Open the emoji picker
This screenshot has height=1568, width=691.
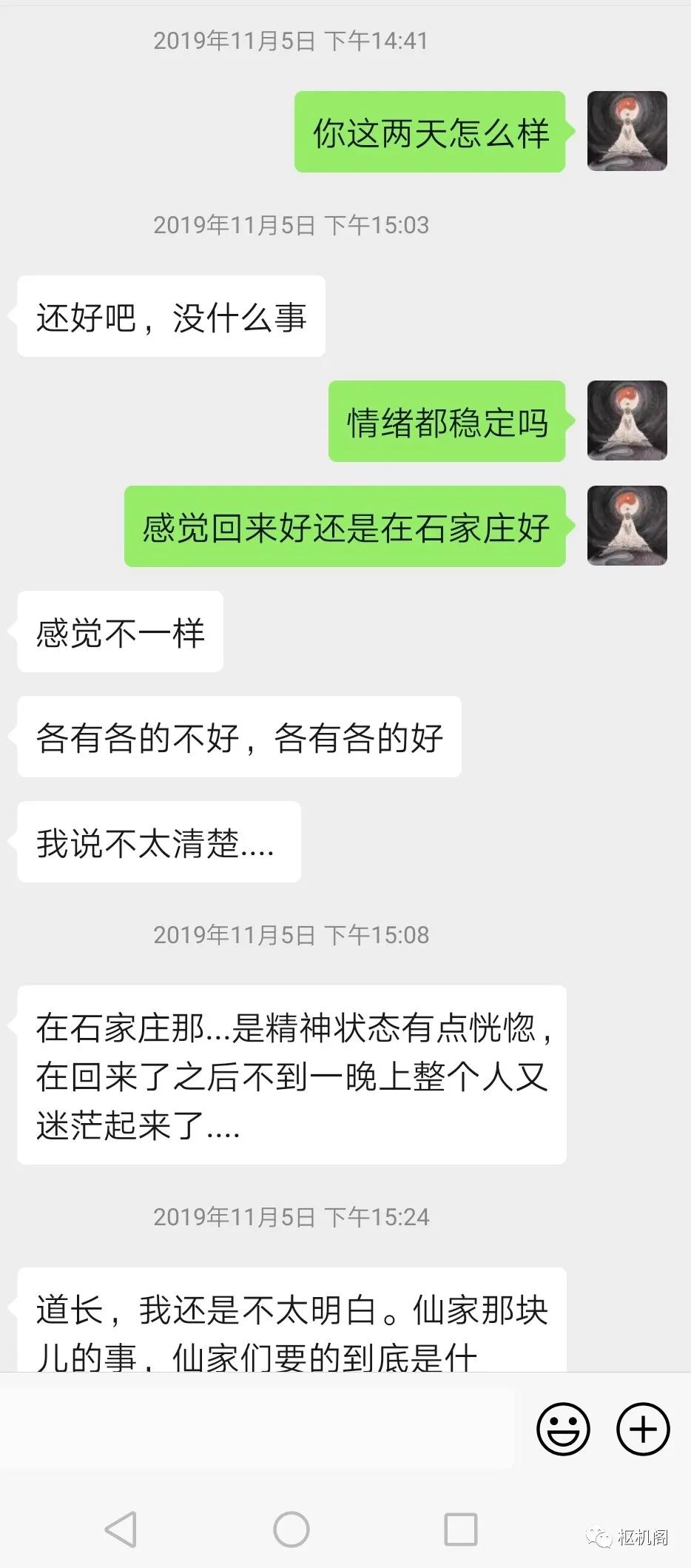pyautogui.click(x=563, y=1429)
